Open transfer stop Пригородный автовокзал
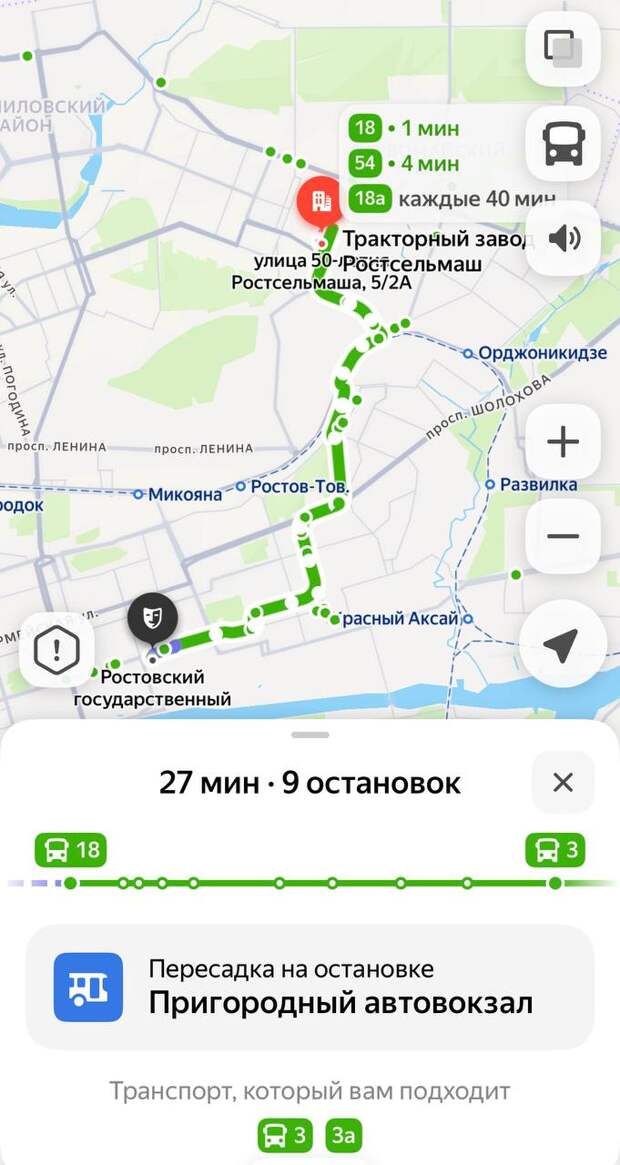The height and width of the screenshot is (1165, 620). (310, 987)
